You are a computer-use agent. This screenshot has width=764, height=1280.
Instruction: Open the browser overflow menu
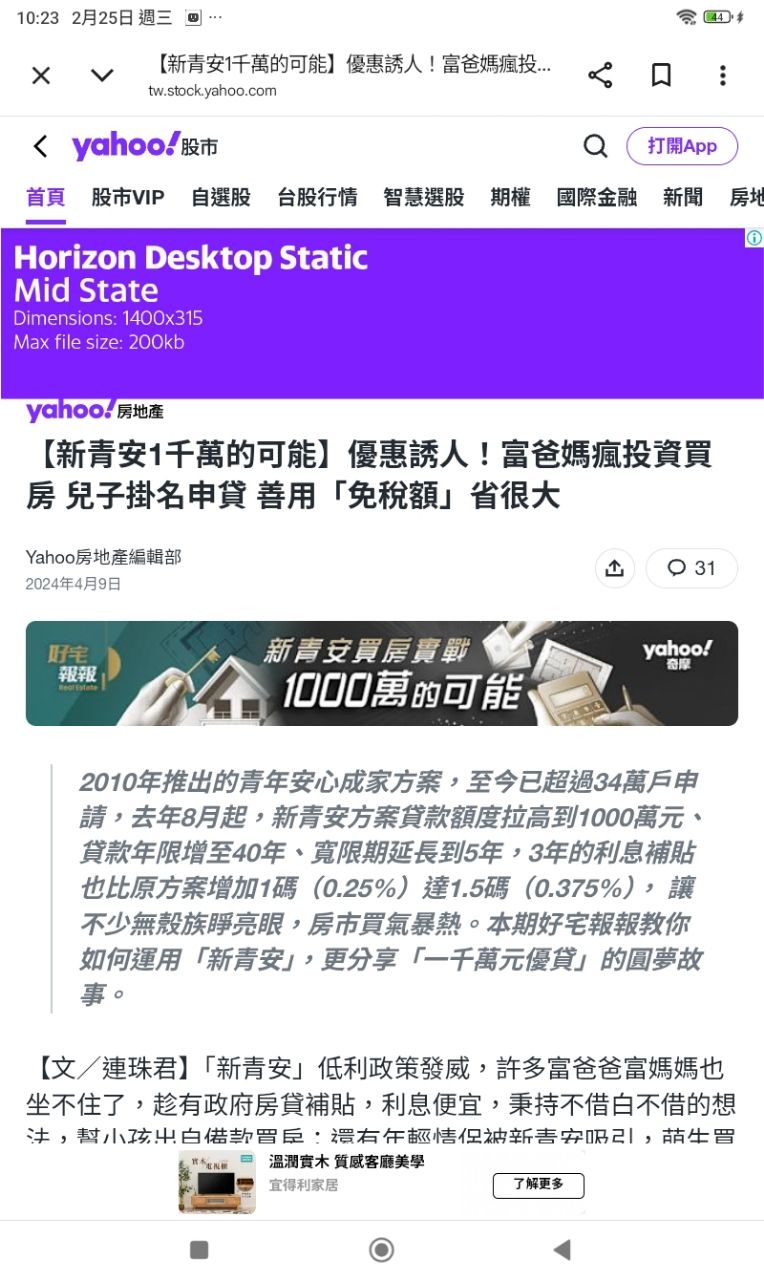tap(723, 75)
